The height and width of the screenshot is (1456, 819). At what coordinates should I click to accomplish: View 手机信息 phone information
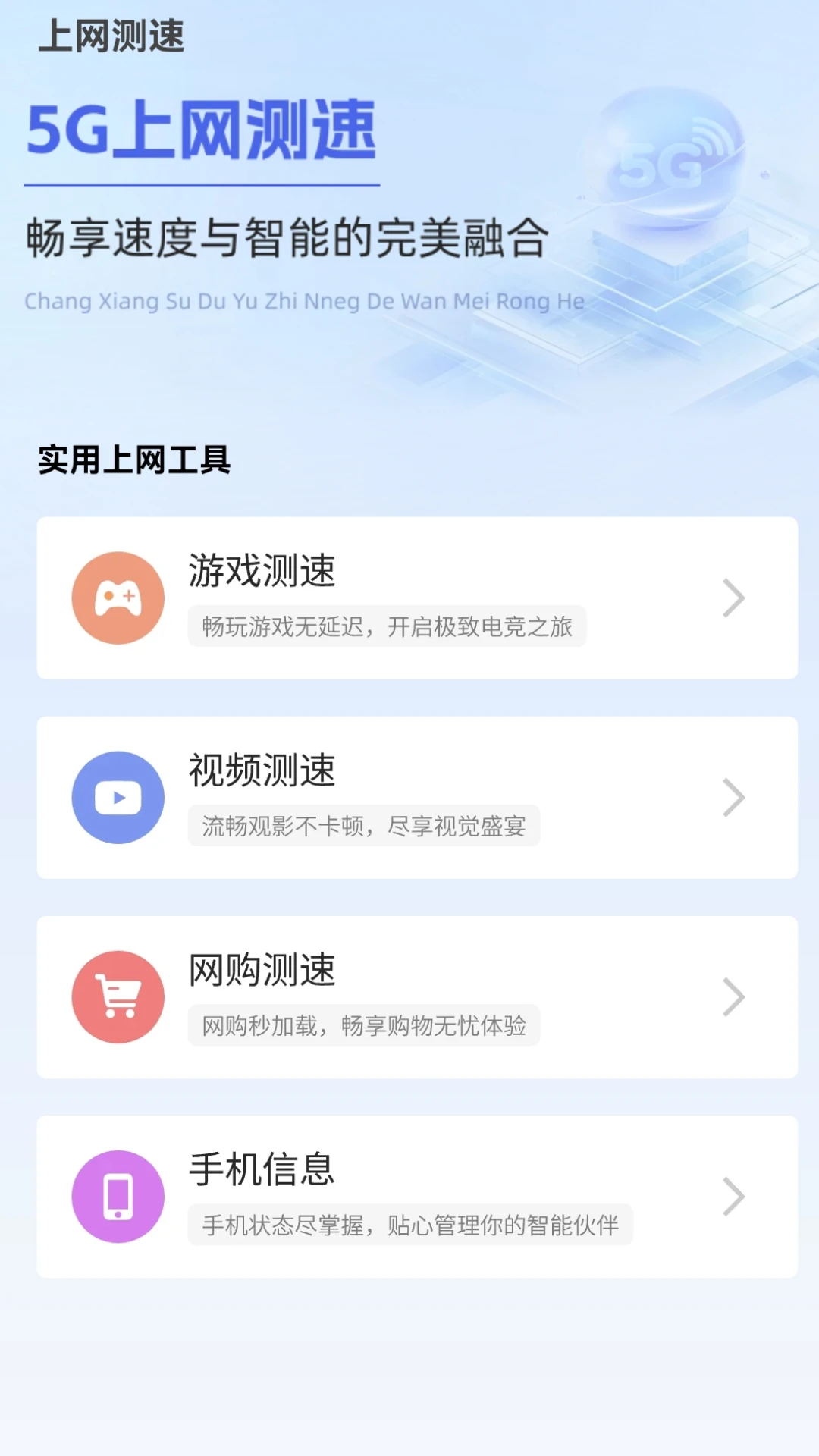(x=417, y=1197)
